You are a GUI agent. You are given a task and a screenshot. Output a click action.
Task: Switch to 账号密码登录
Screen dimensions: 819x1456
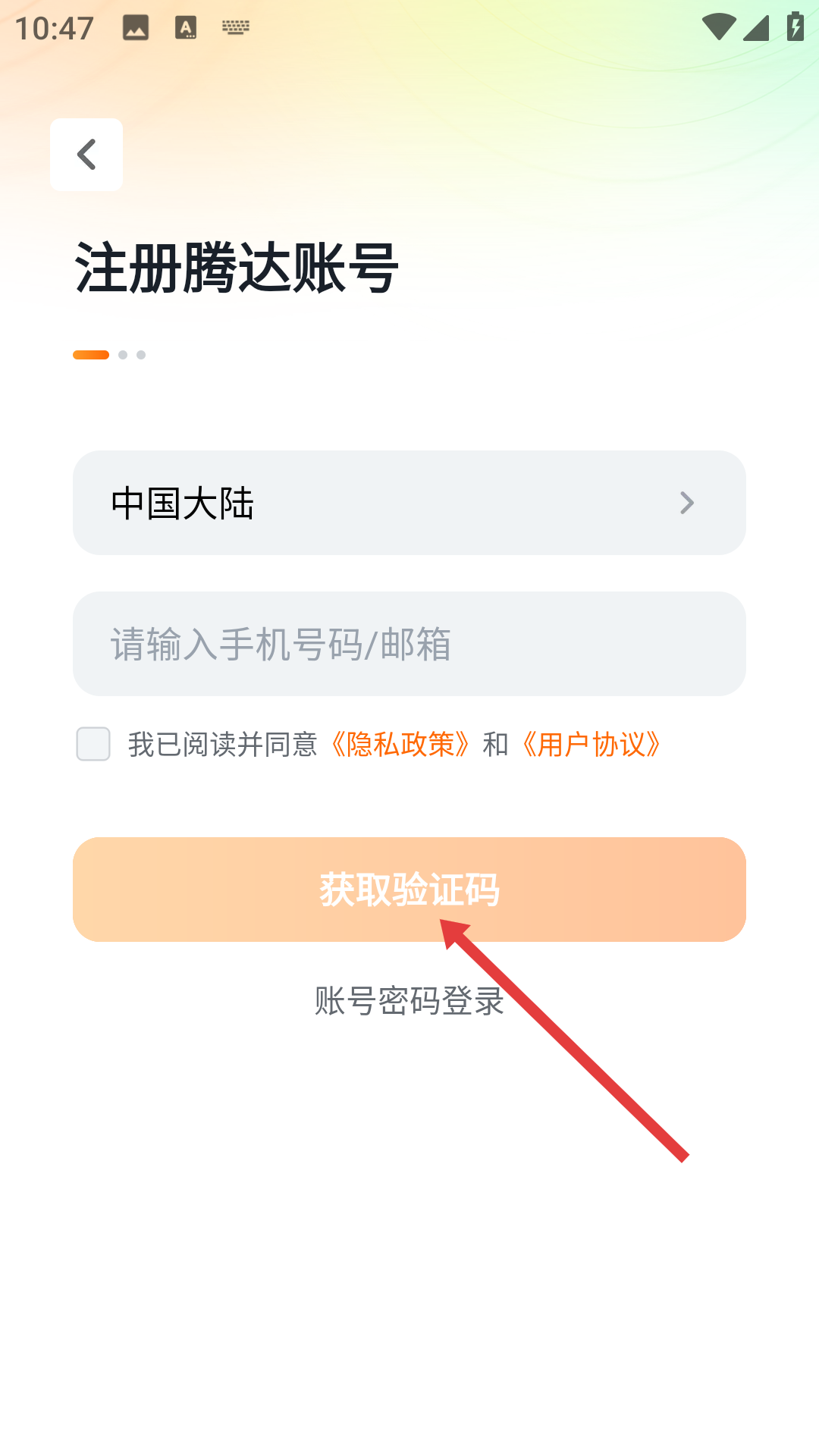(409, 1001)
